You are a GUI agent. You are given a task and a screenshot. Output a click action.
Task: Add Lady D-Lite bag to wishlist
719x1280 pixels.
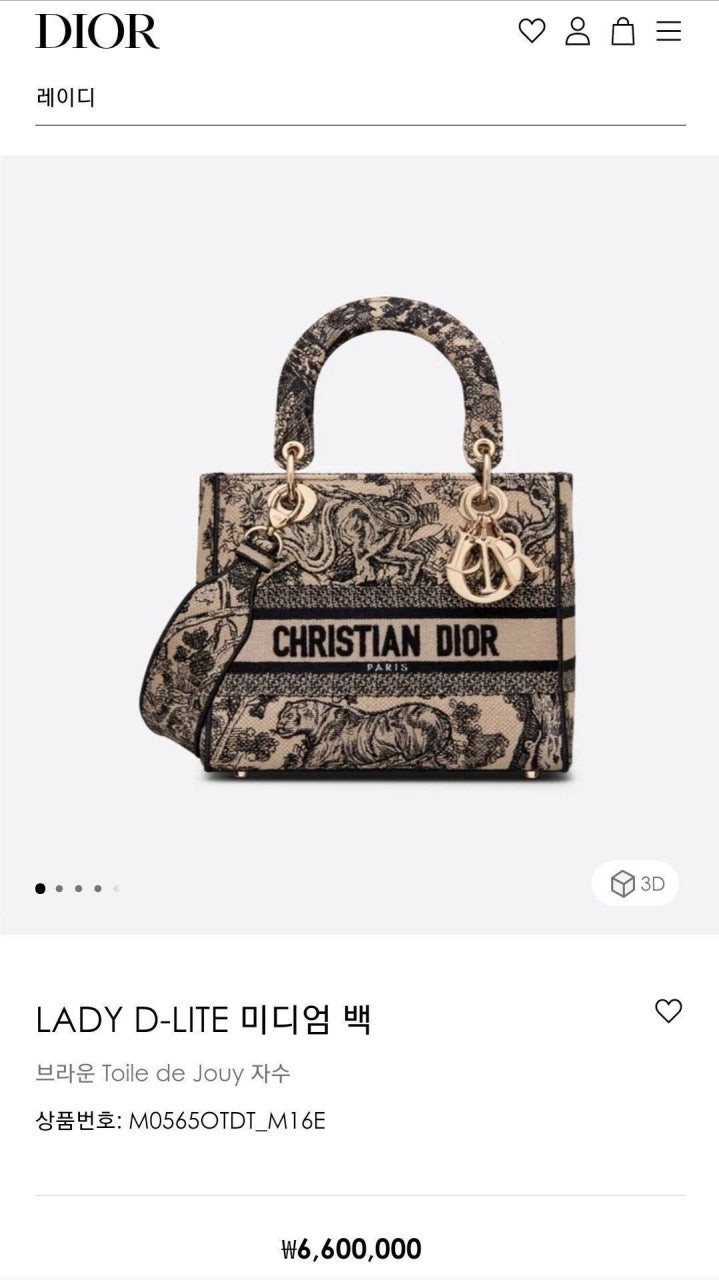click(x=668, y=1011)
